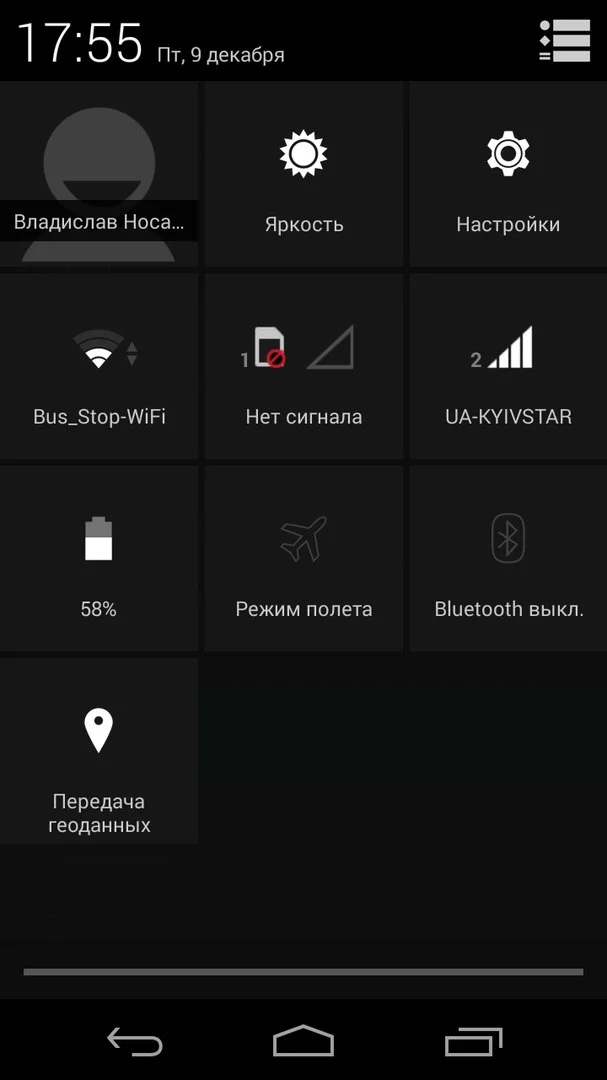The image size is (607, 1080).
Task: Go to the home screen
Action: [x=303, y=1040]
